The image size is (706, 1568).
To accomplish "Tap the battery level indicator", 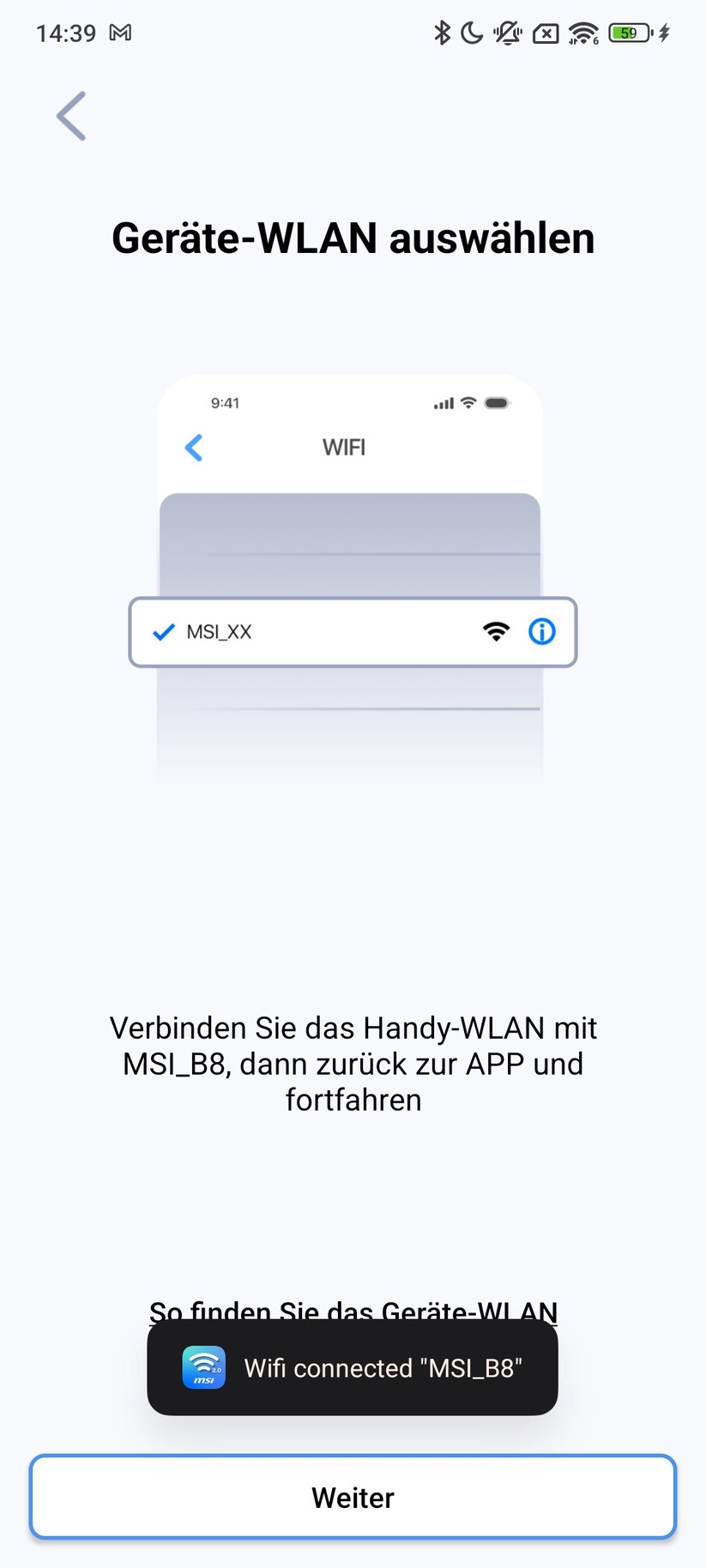I will [x=627, y=33].
